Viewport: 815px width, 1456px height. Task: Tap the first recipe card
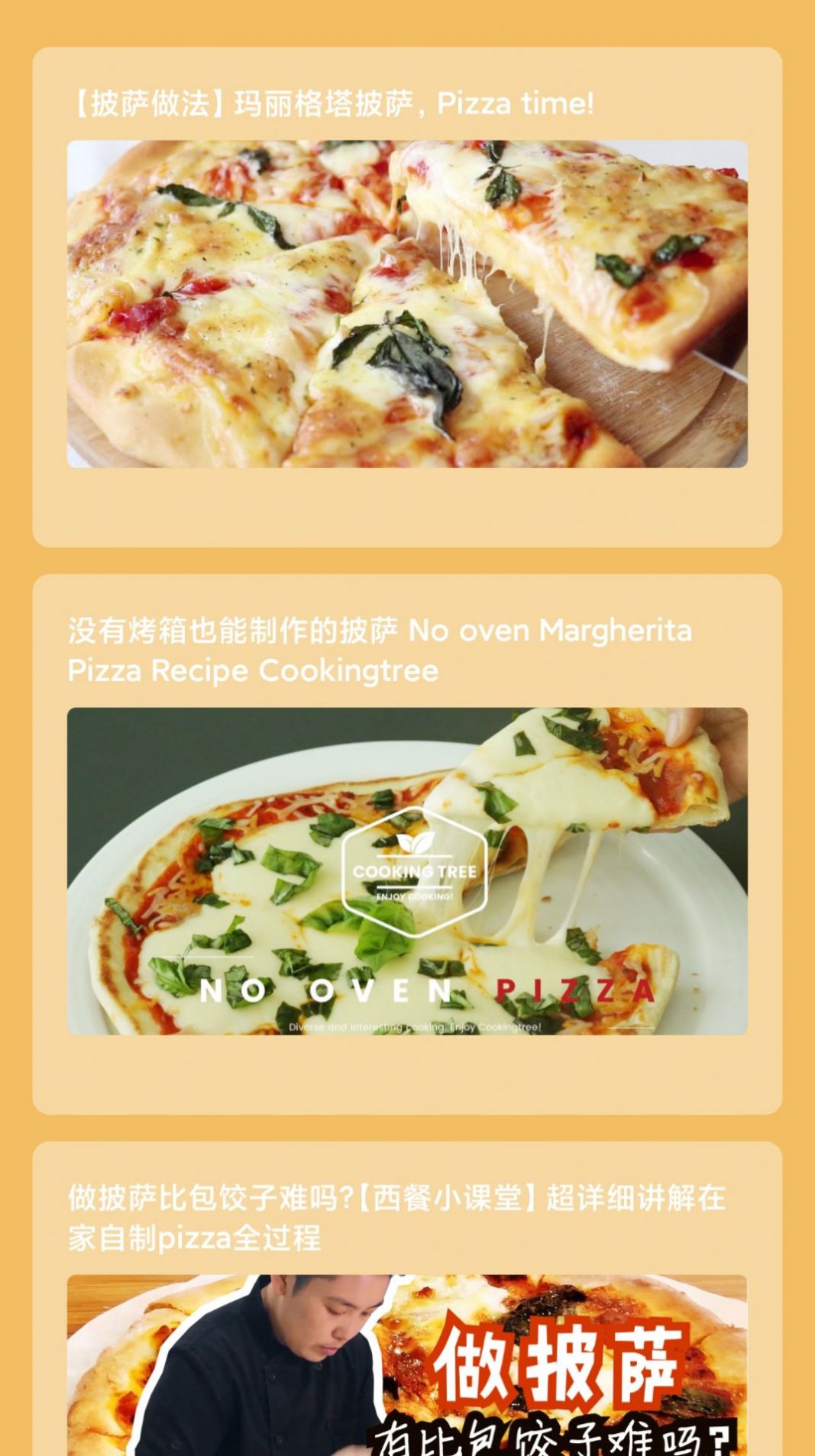407,298
